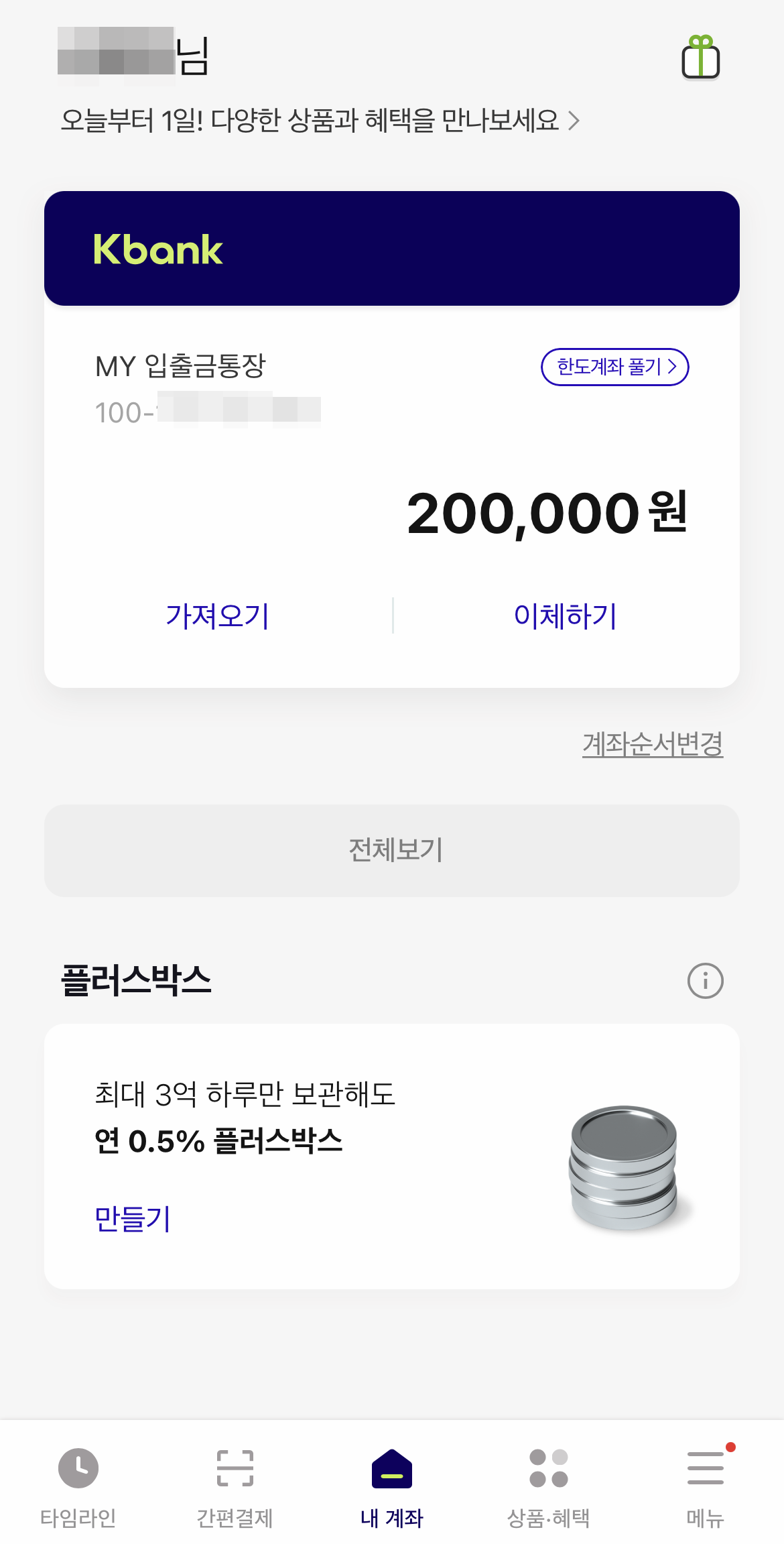The image size is (784, 1544).
Task: Tap the silver coin stack image
Action: (622, 1169)
